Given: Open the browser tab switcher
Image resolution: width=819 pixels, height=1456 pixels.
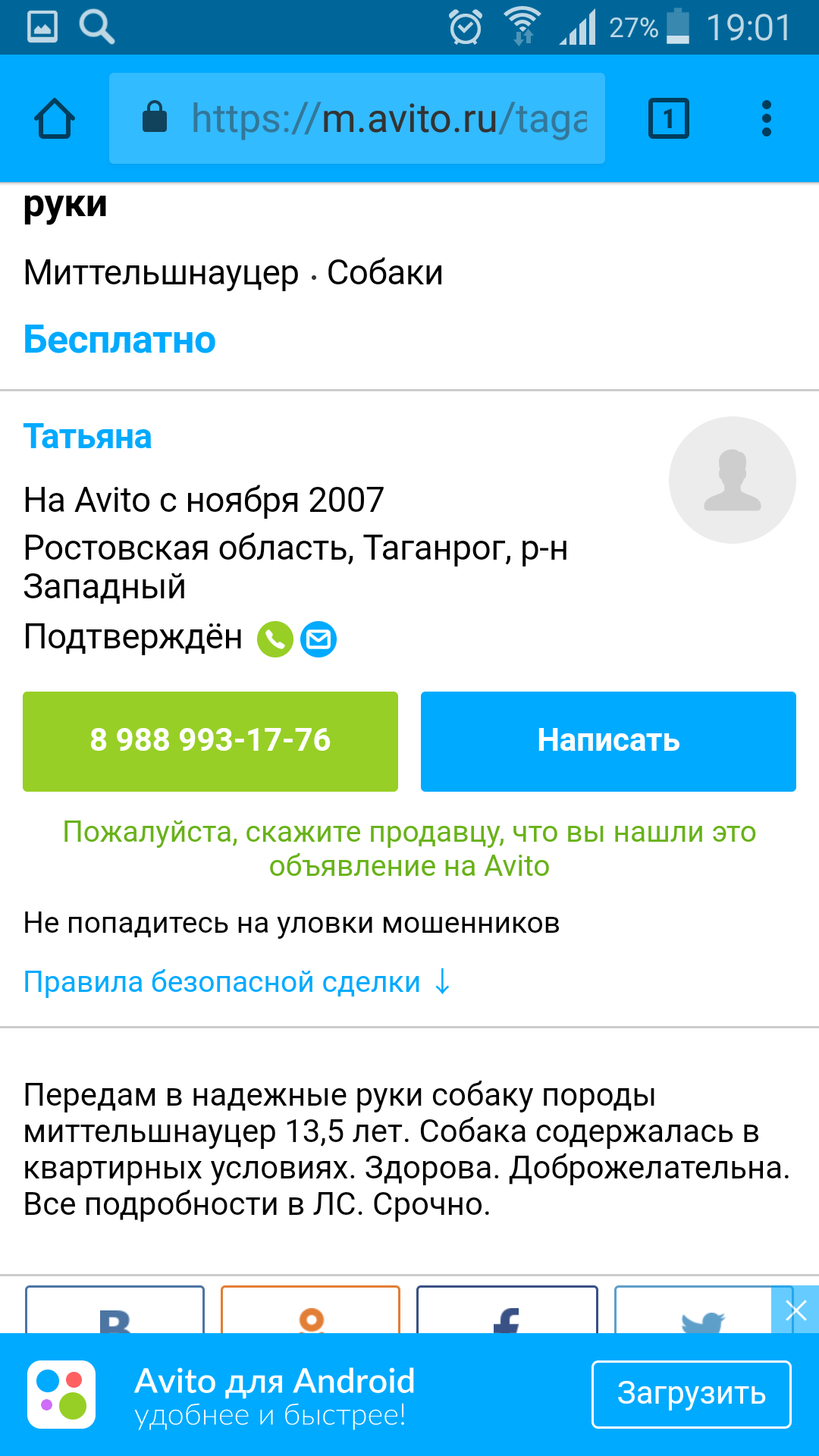Looking at the screenshot, I should click(x=668, y=119).
